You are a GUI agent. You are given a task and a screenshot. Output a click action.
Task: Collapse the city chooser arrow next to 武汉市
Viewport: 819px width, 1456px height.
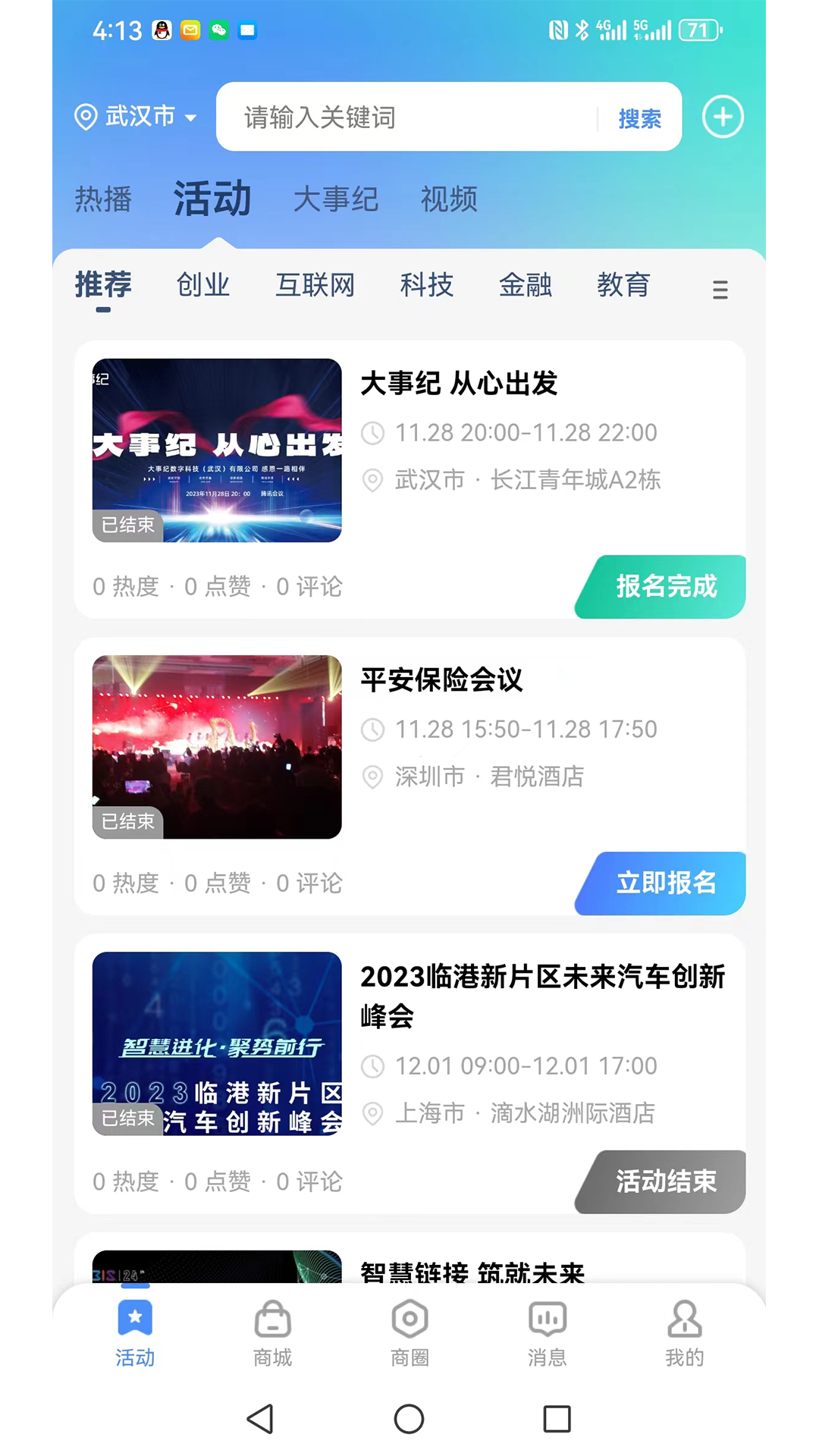(x=191, y=118)
